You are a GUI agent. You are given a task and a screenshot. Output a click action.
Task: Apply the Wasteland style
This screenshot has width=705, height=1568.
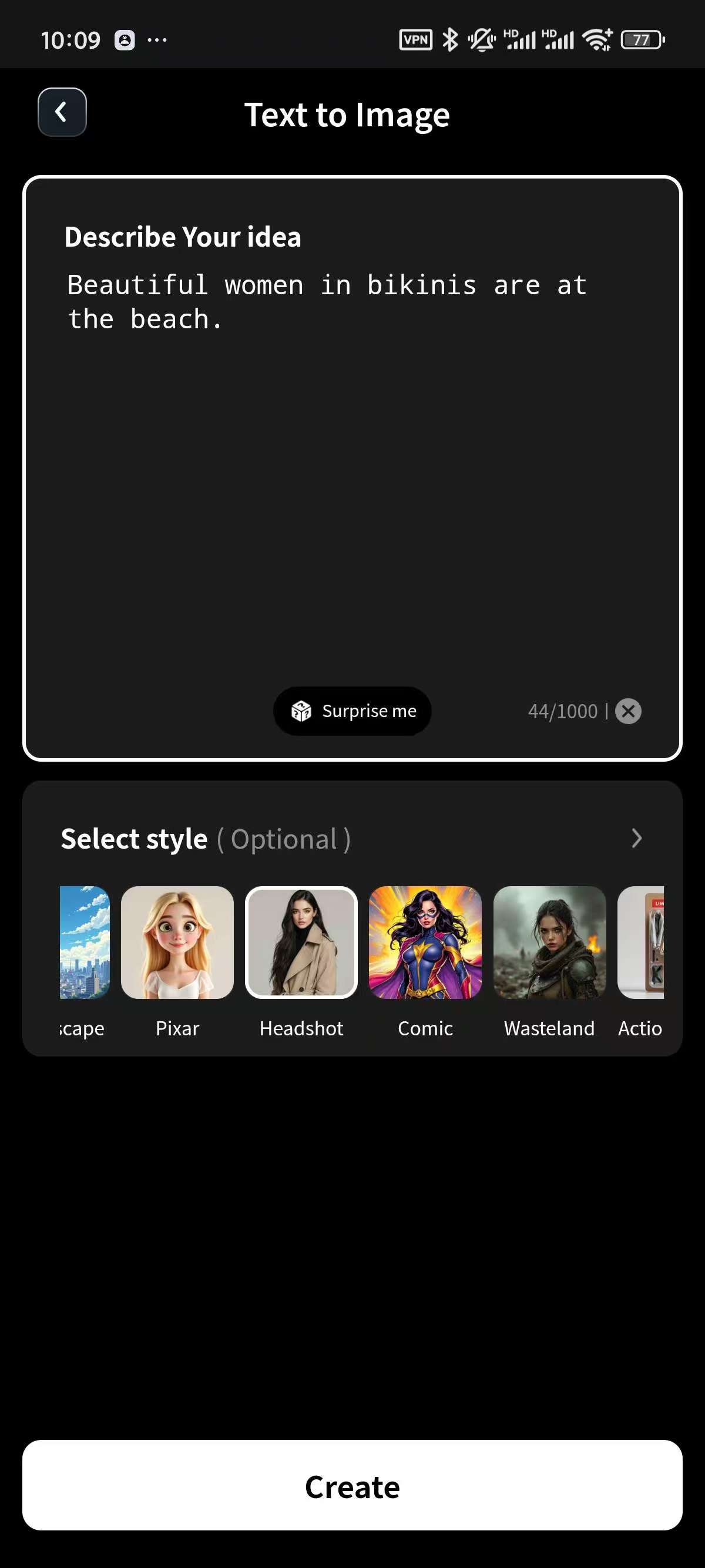click(549, 942)
